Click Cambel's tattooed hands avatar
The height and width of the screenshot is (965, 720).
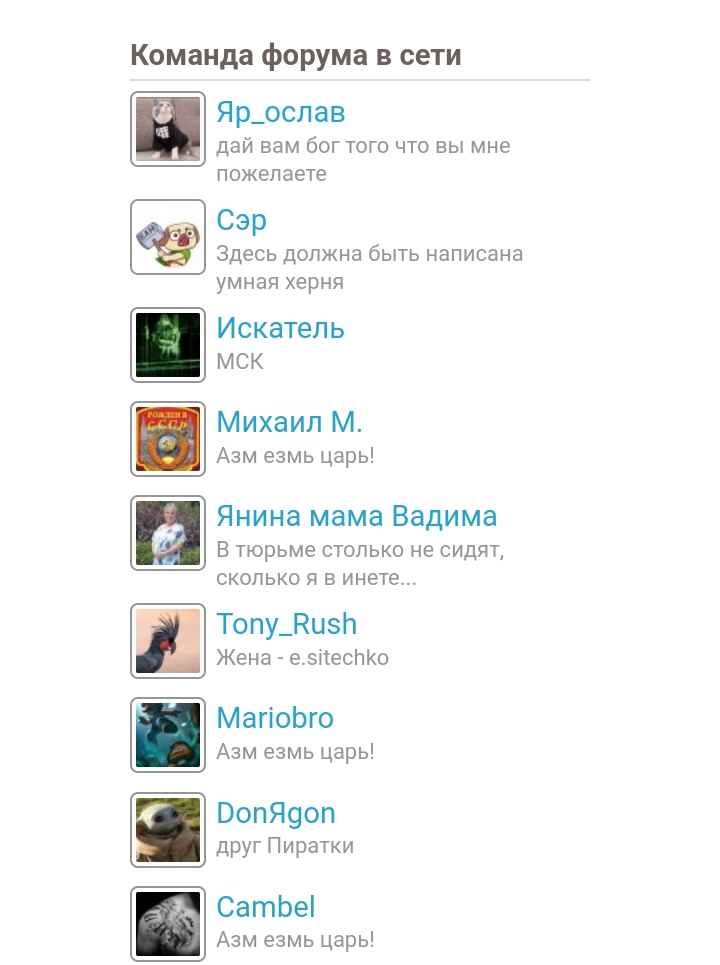click(x=167, y=923)
